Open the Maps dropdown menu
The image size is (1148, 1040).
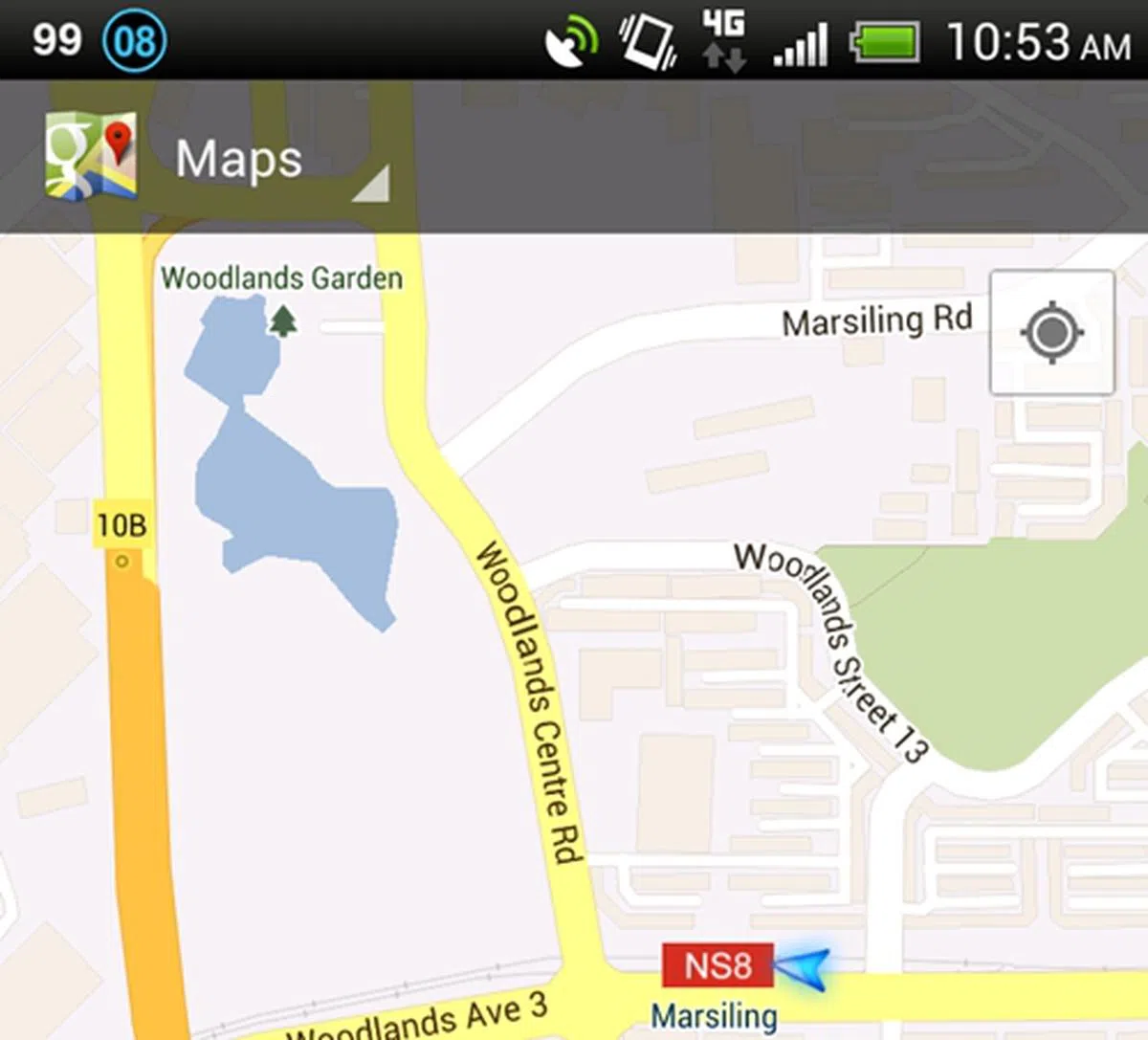coord(239,159)
